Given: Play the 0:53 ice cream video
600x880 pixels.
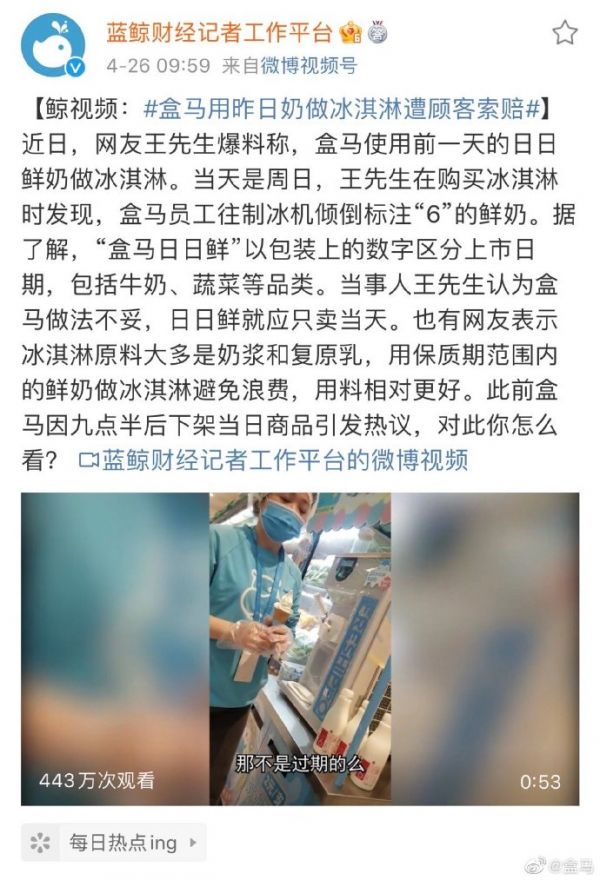Looking at the screenshot, I should click(299, 648).
